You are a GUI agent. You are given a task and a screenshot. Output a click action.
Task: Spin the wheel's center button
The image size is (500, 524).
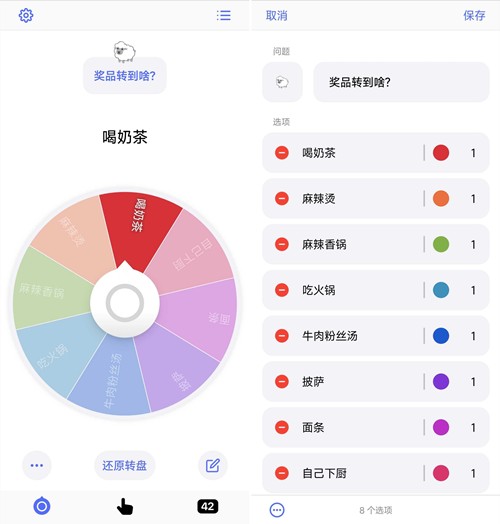125,303
